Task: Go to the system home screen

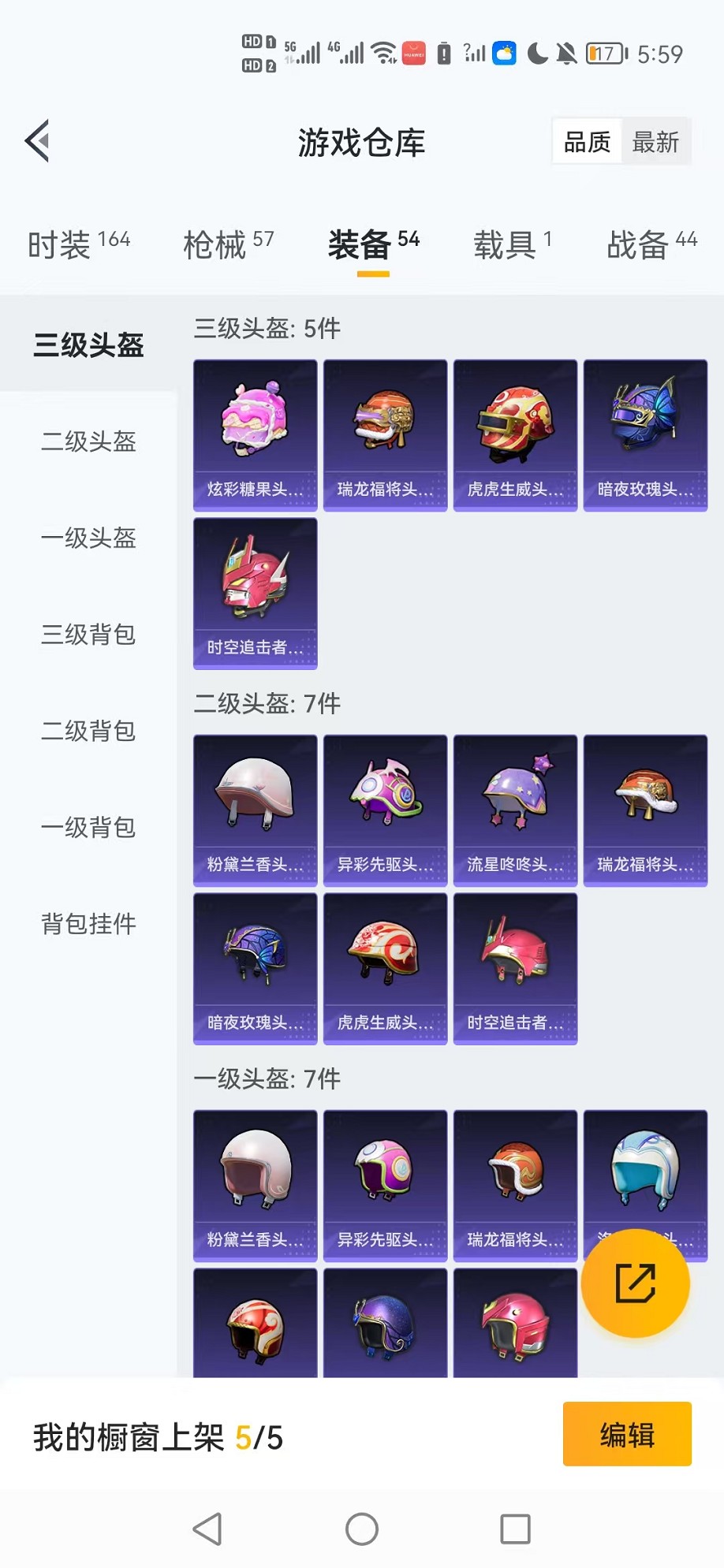Action: tap(362, 1529)
